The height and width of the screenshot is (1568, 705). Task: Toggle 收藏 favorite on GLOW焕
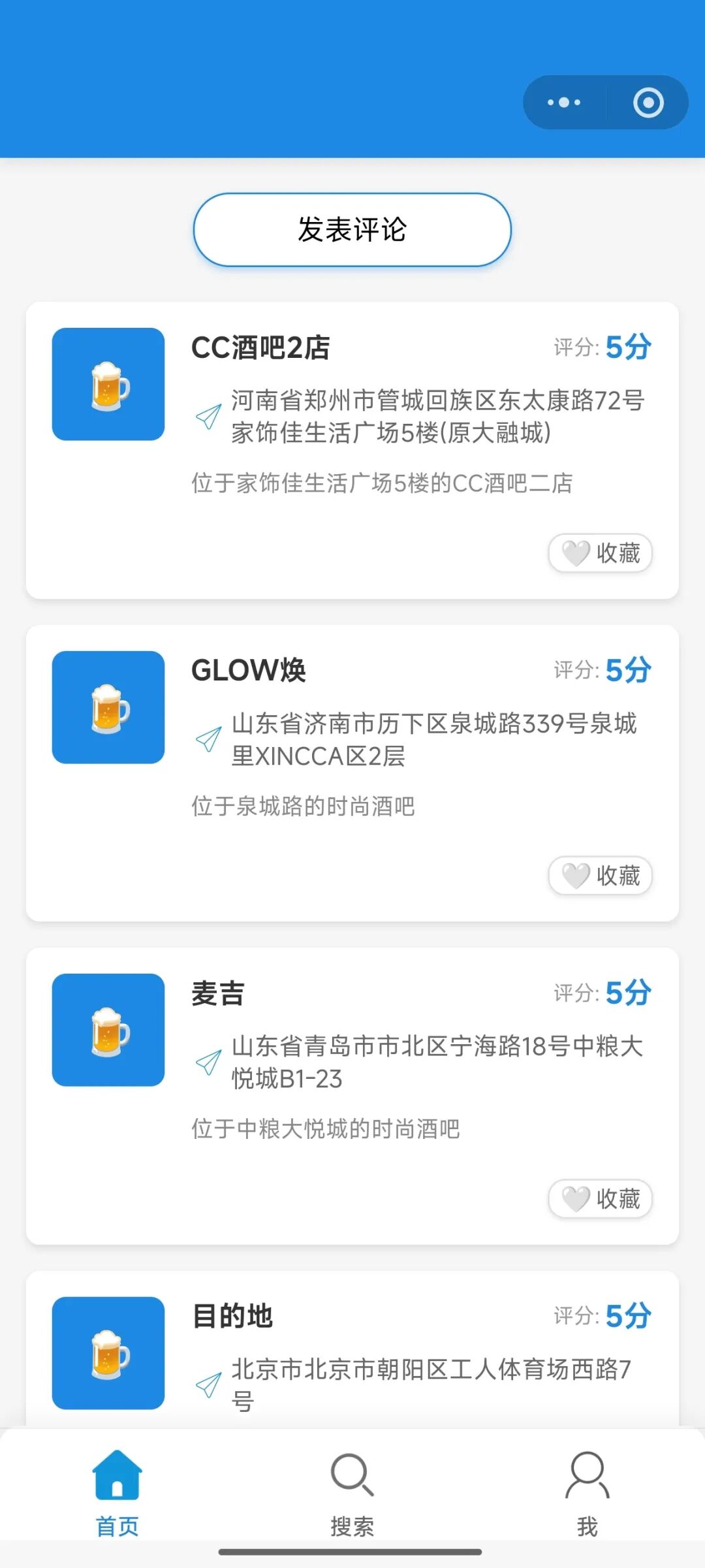pos(599,876)
